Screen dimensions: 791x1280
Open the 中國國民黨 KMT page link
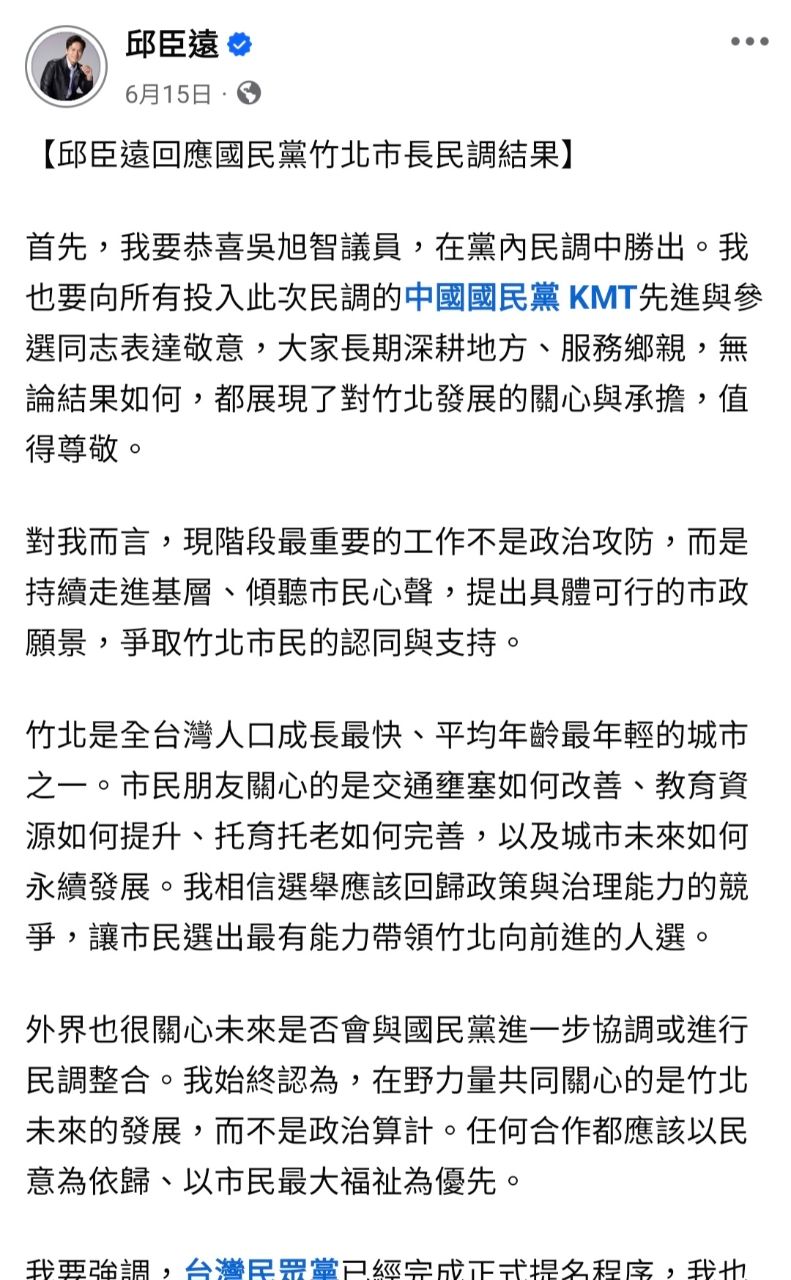(520, 298)
